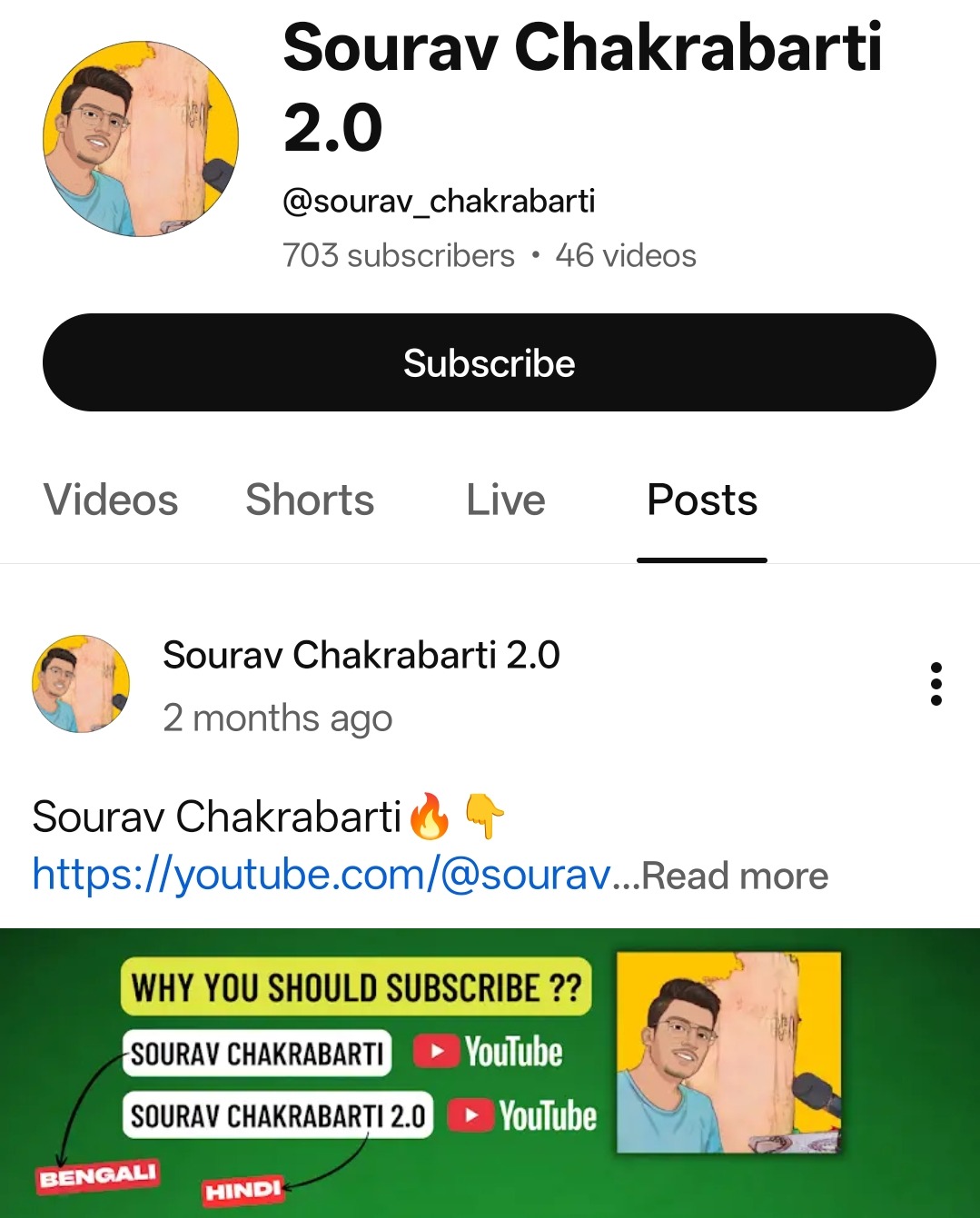
Task: Switch to the Videos tab
Action: click(x=111, y=500)
